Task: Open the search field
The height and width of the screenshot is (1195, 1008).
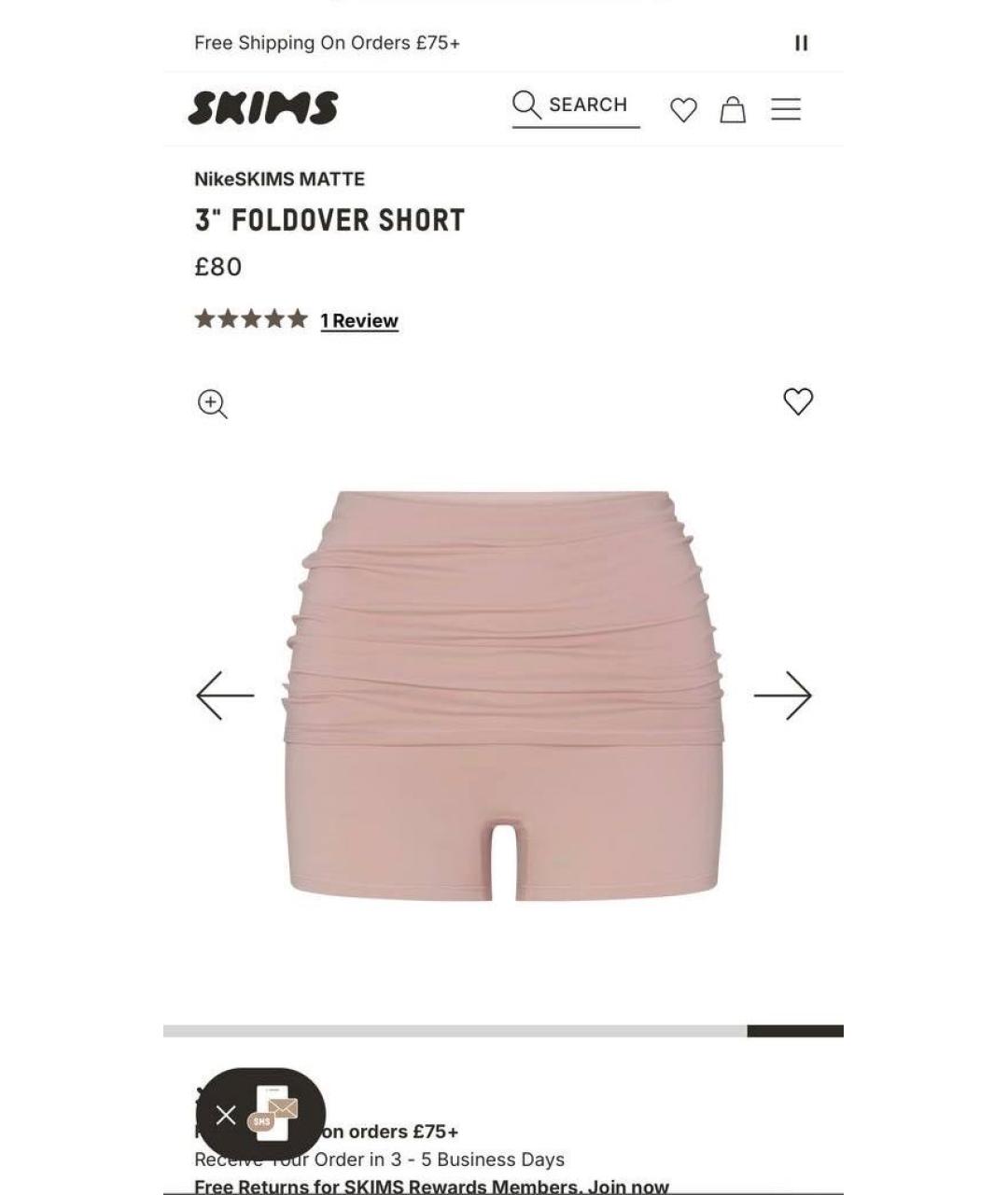Action: pyautogui.click(x=575, y=105)
